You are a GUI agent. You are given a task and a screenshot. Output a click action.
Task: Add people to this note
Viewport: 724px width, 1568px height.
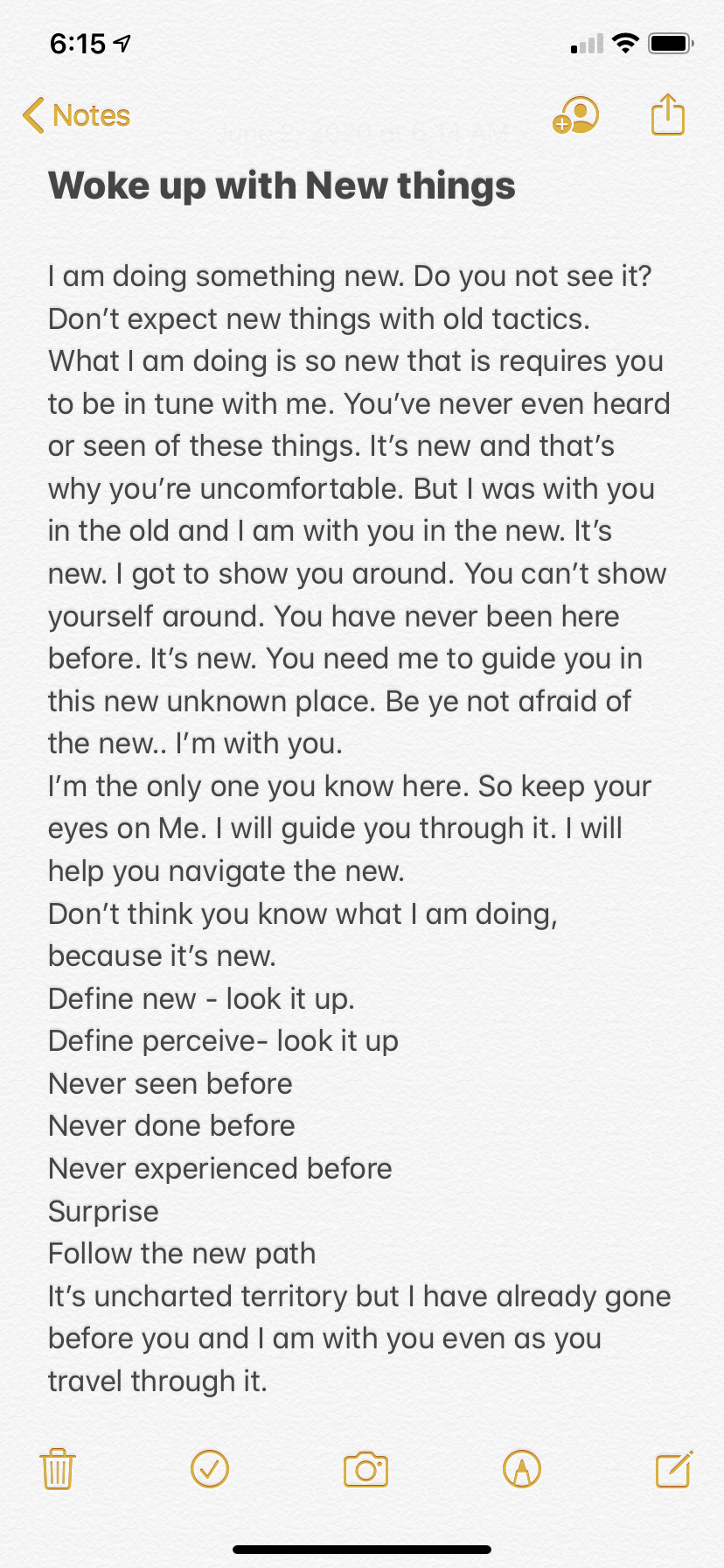coord(575,115)
